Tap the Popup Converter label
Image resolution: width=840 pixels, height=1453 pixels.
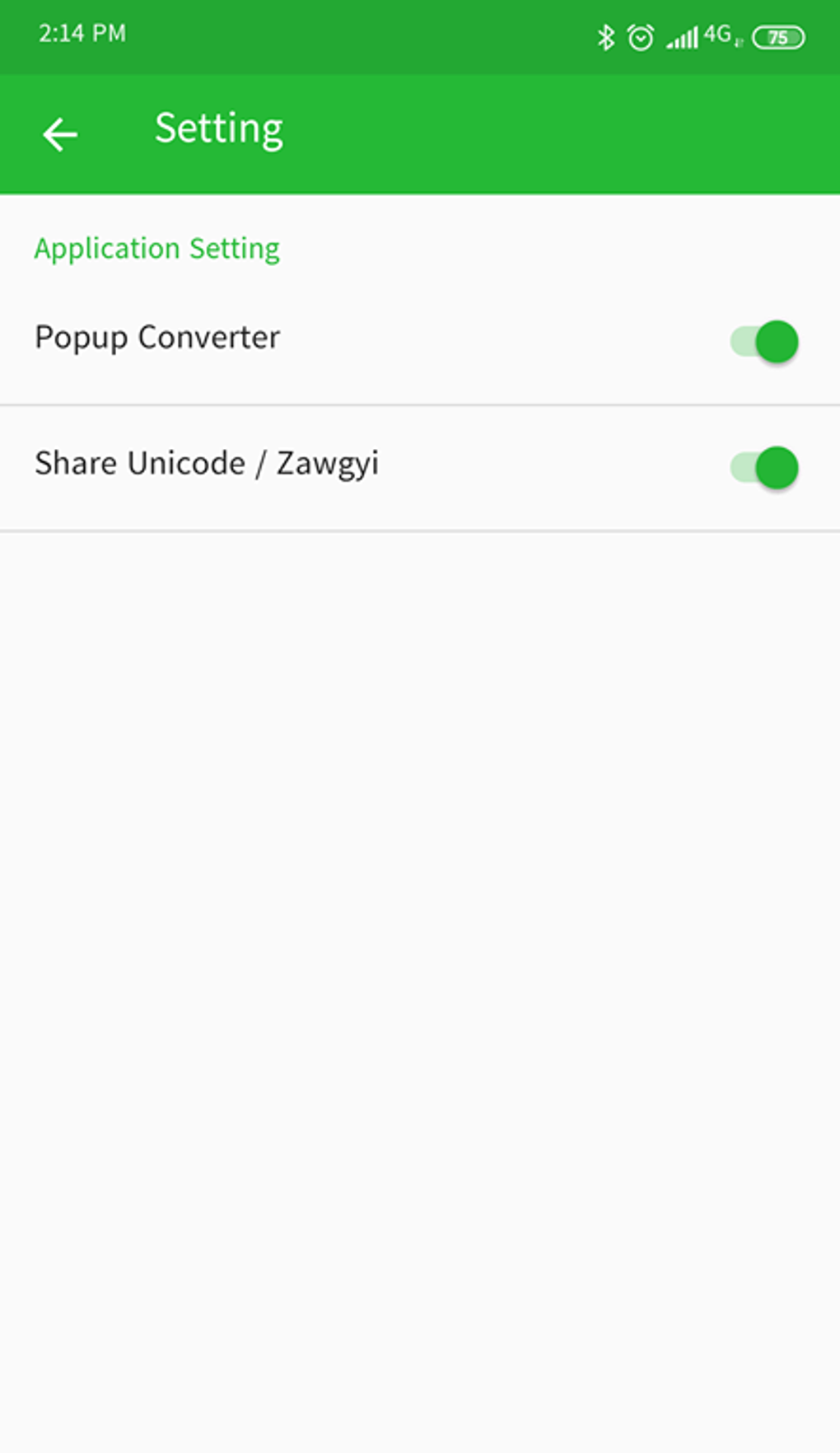[x=156, y=338]
